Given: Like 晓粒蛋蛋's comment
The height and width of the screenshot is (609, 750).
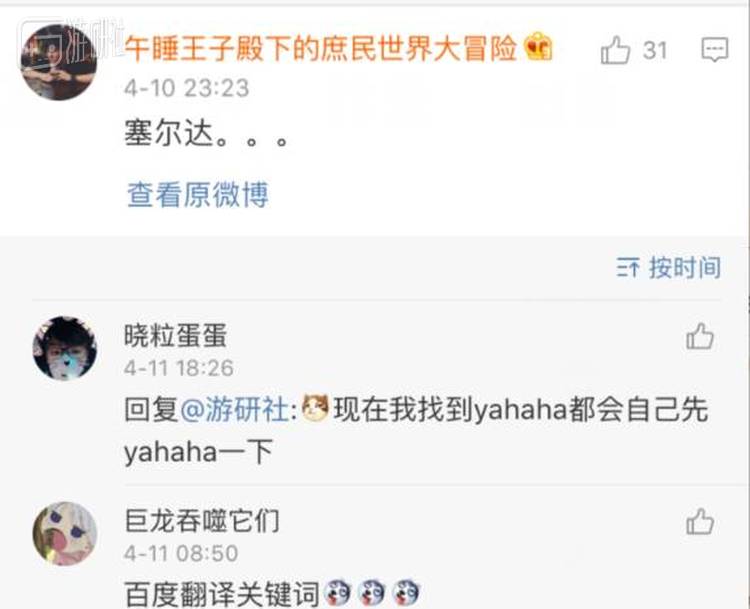Looking at the screenshot, I should pos(700,337).
